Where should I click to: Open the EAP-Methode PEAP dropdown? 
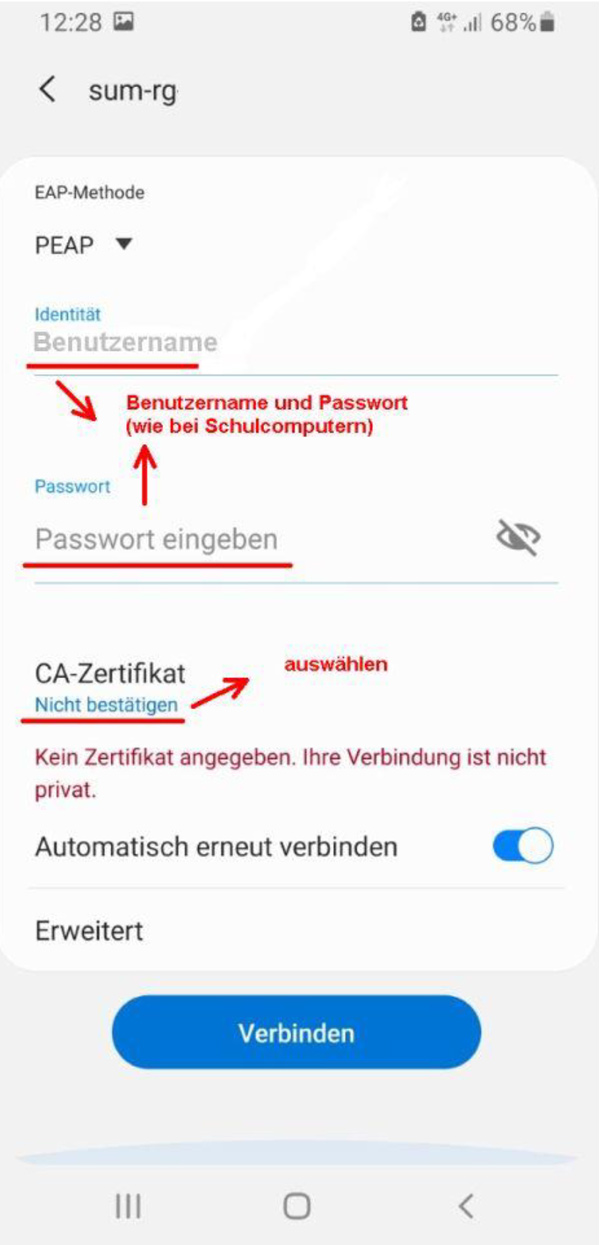[84, 244]
